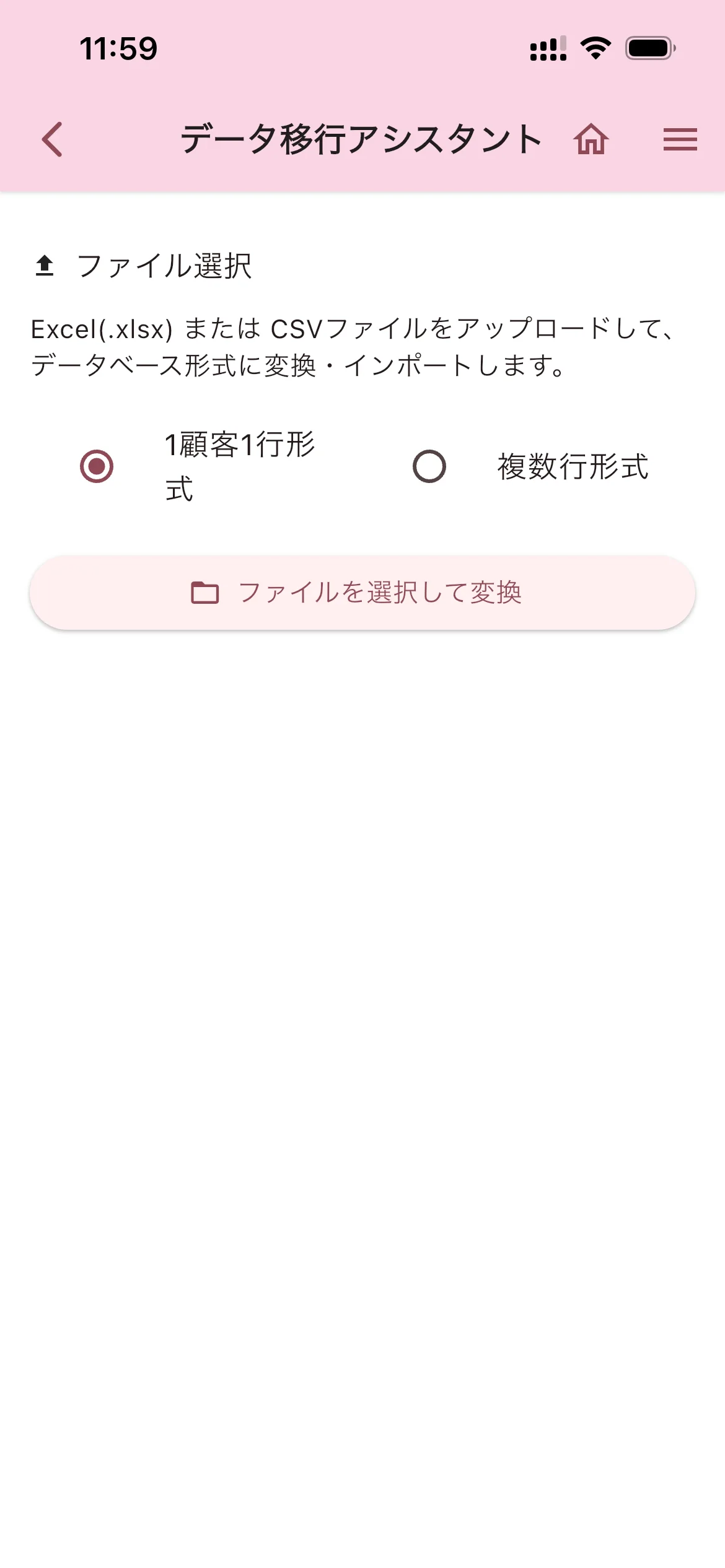
Task: Open the hamburger menu
Action: pyautogui.click(x=680, y=139)
